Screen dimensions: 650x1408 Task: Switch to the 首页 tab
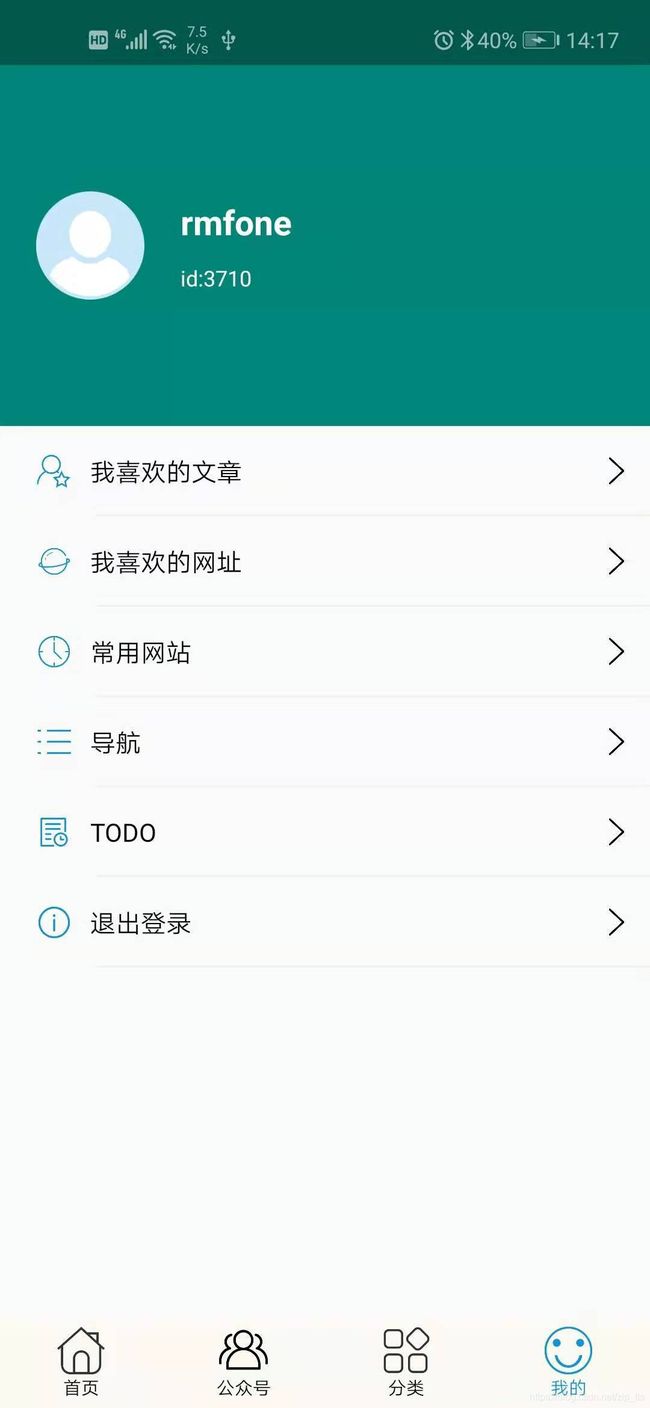[81, 1362]
